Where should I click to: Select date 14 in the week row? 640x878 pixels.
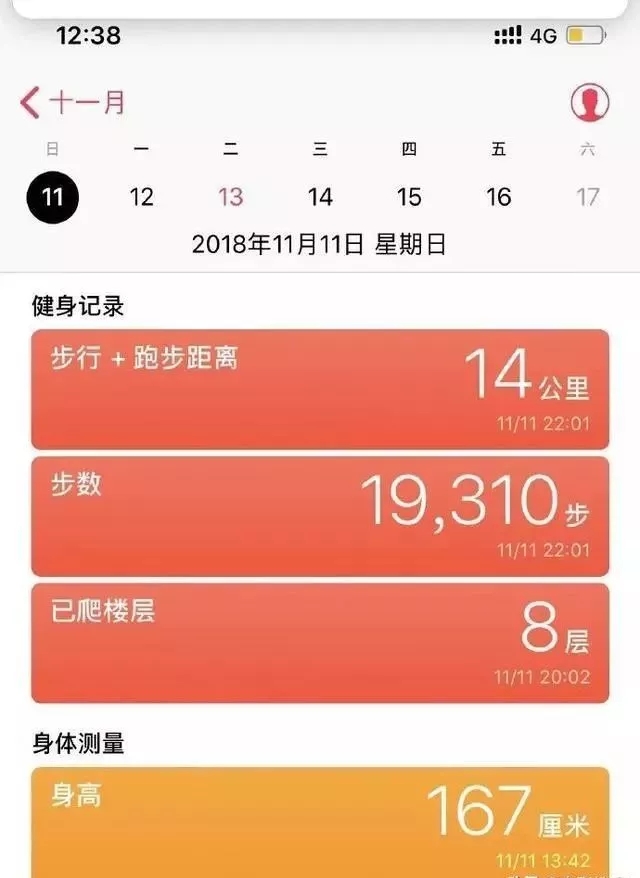(x=320, y=197)
